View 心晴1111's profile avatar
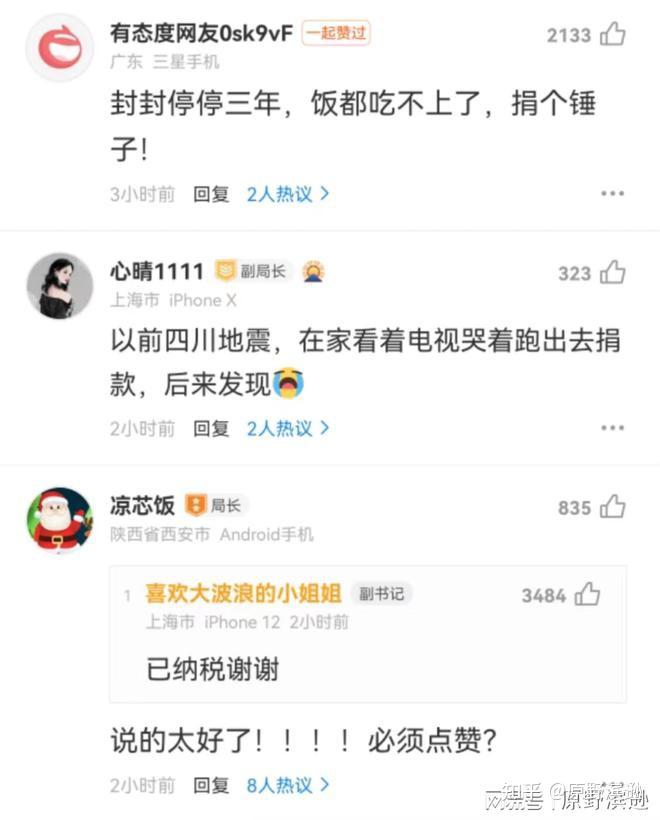Screen dimensions: 660x820 pyautogui.click(x=59, y=285)
